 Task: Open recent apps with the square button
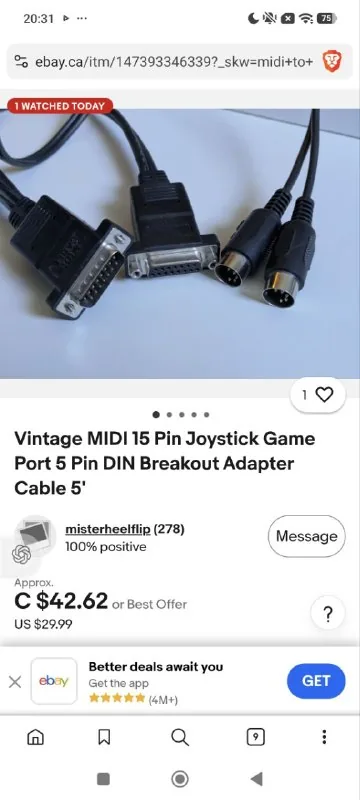pos(104,779)
